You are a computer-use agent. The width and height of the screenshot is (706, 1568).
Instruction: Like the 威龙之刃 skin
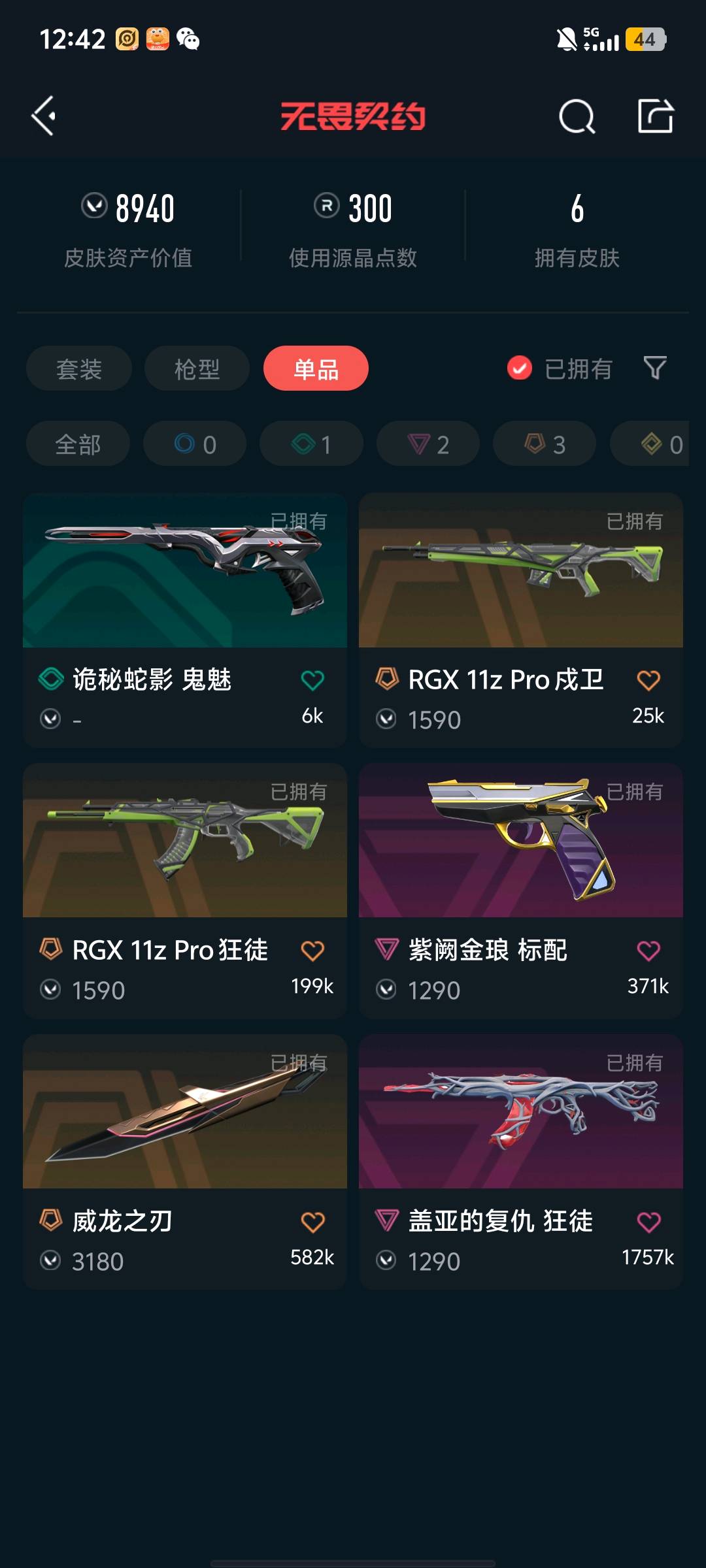[x=312, y=1222]
